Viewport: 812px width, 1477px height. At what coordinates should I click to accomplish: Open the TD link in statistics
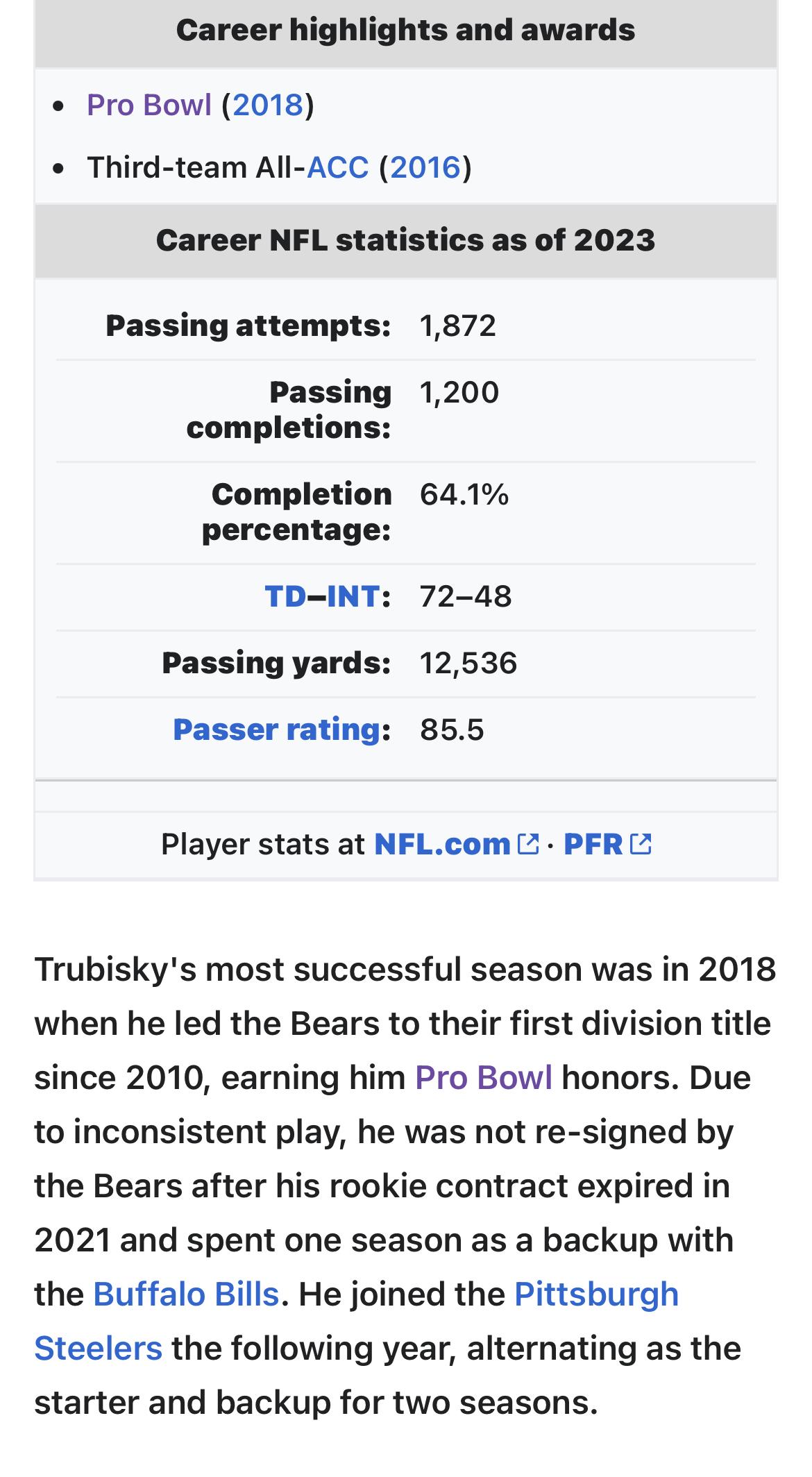click(x=285, y=596)
